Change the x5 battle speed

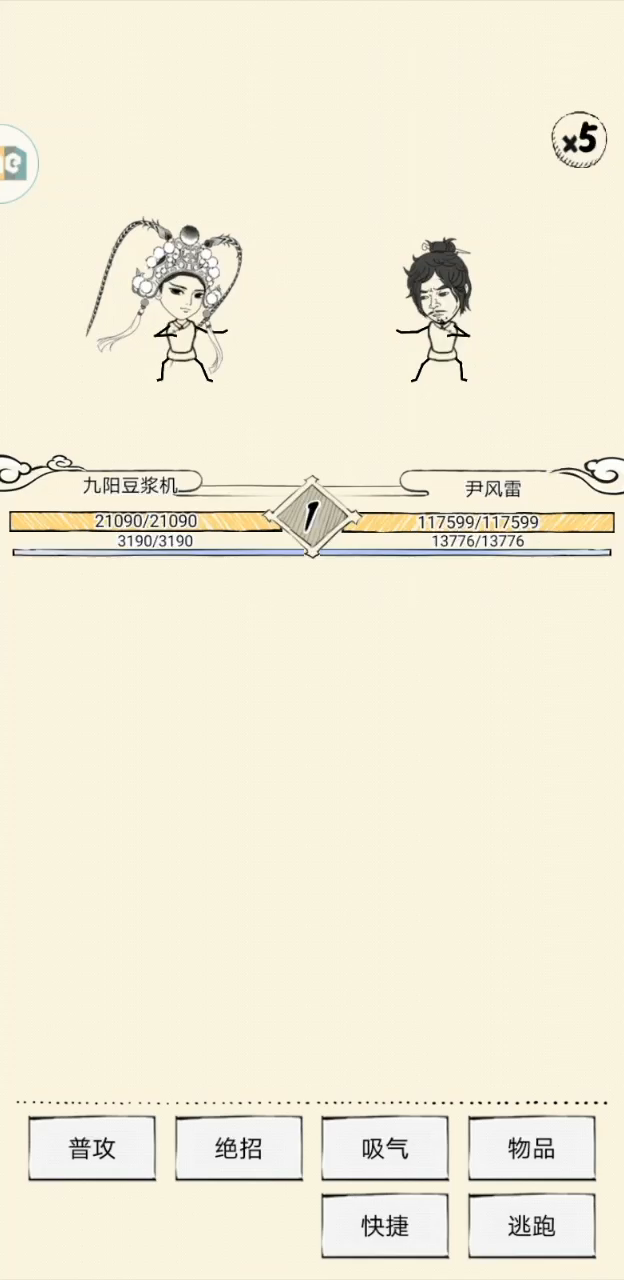[x=578, y=140]
